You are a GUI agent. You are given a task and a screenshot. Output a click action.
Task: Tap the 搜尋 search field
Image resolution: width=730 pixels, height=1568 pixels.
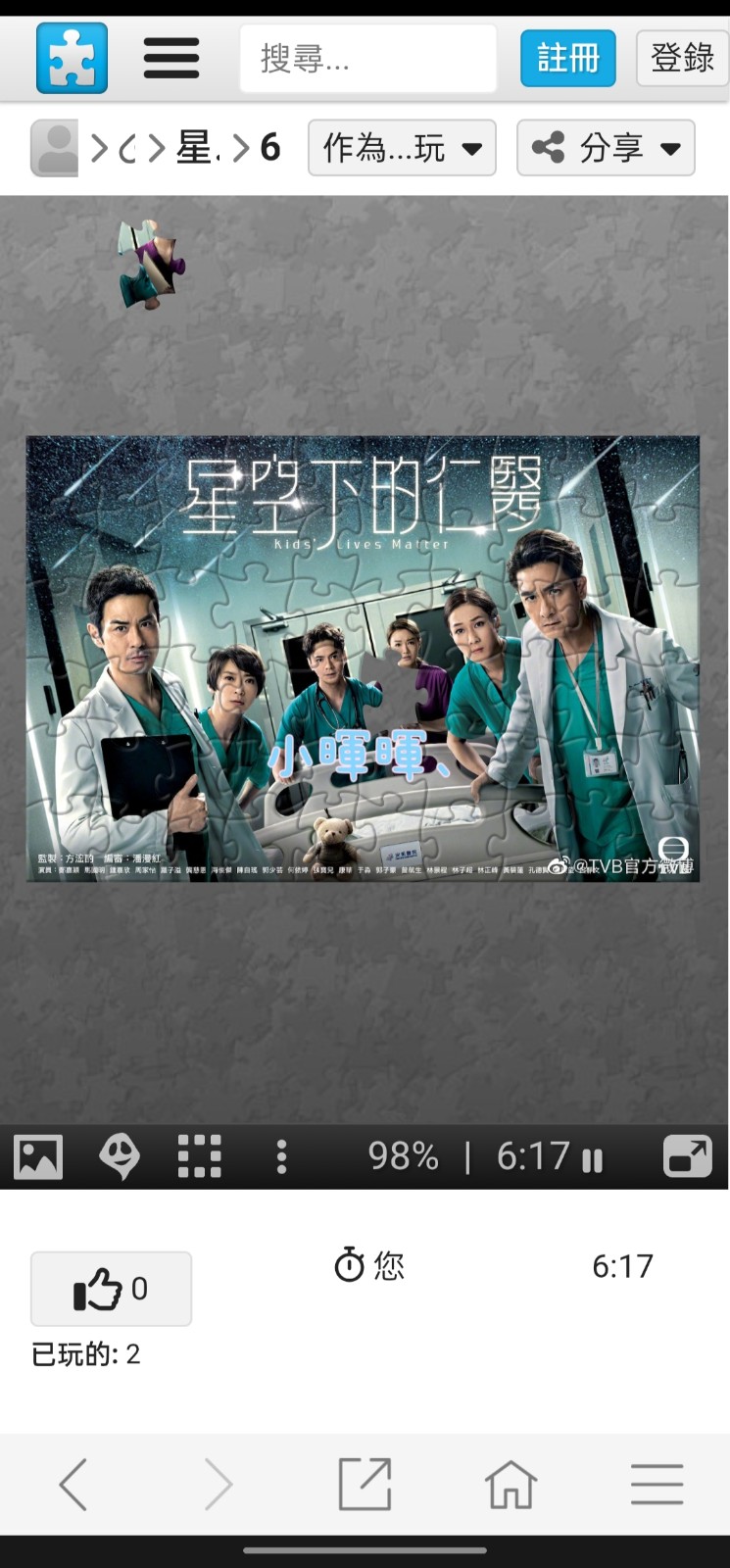[368, 59]
